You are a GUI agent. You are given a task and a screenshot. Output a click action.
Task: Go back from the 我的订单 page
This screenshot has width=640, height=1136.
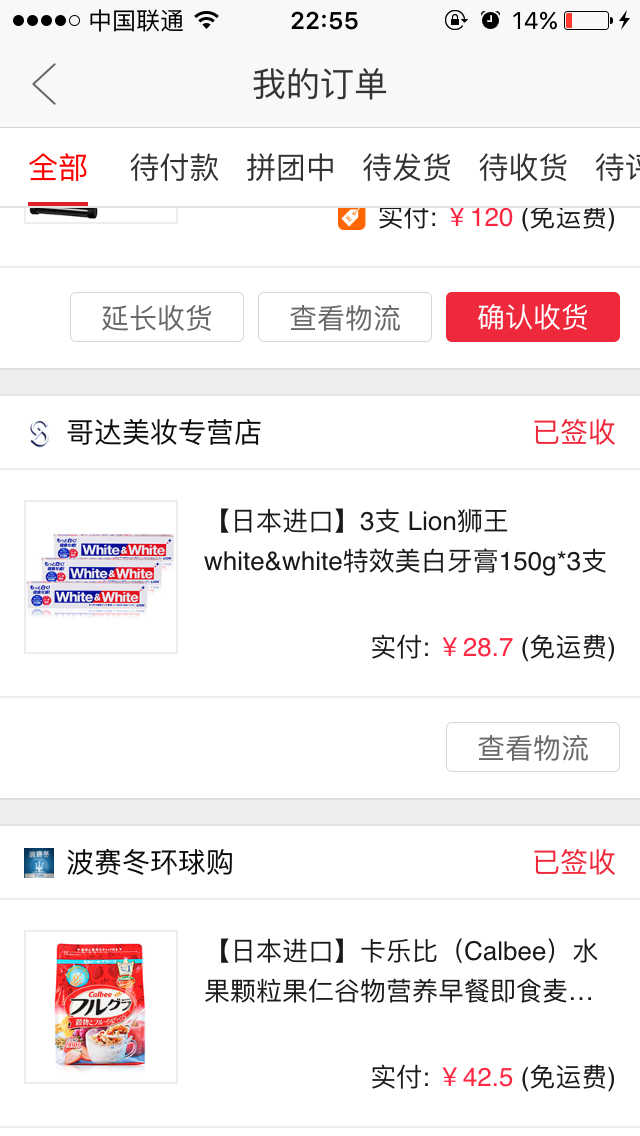(x=44, y=84)
